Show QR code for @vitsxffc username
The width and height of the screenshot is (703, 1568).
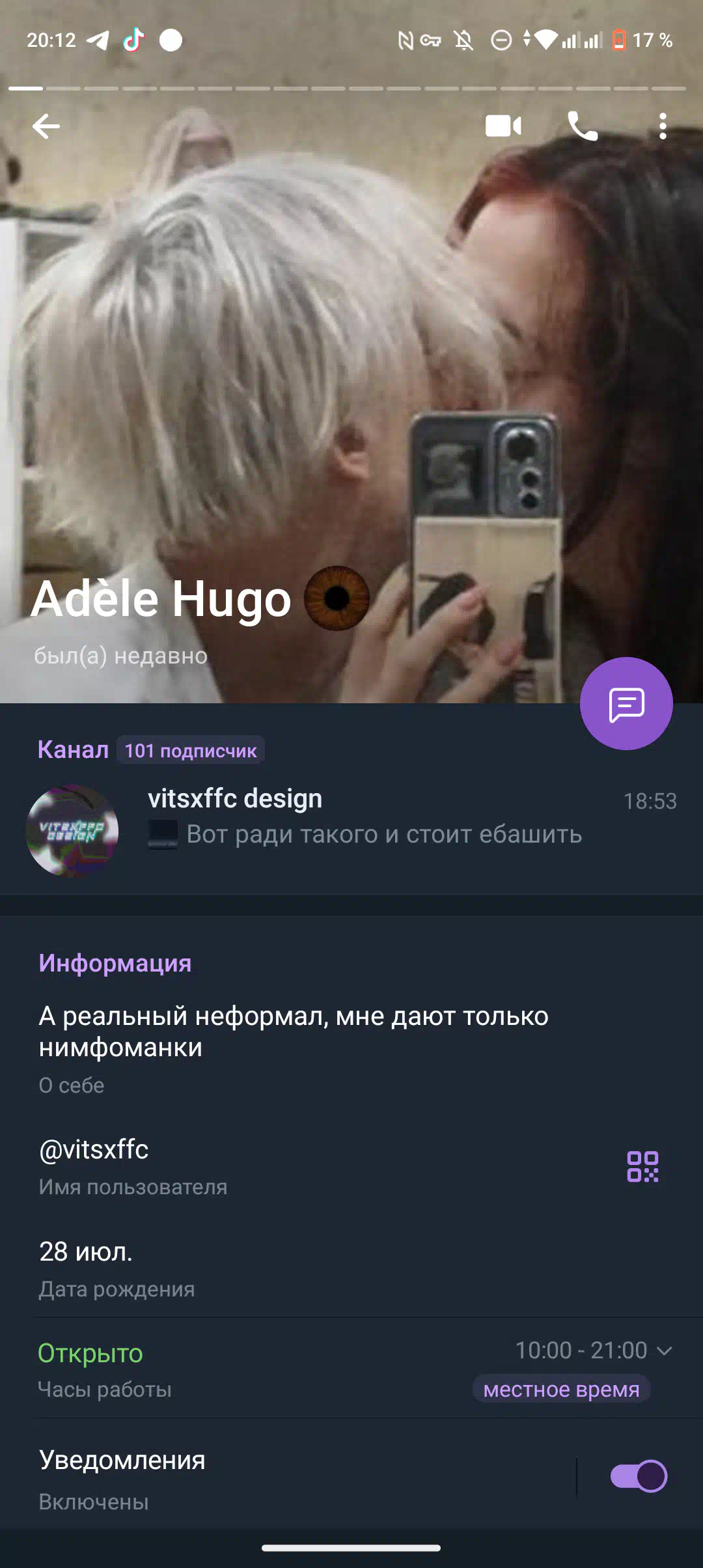(642, 1166)
